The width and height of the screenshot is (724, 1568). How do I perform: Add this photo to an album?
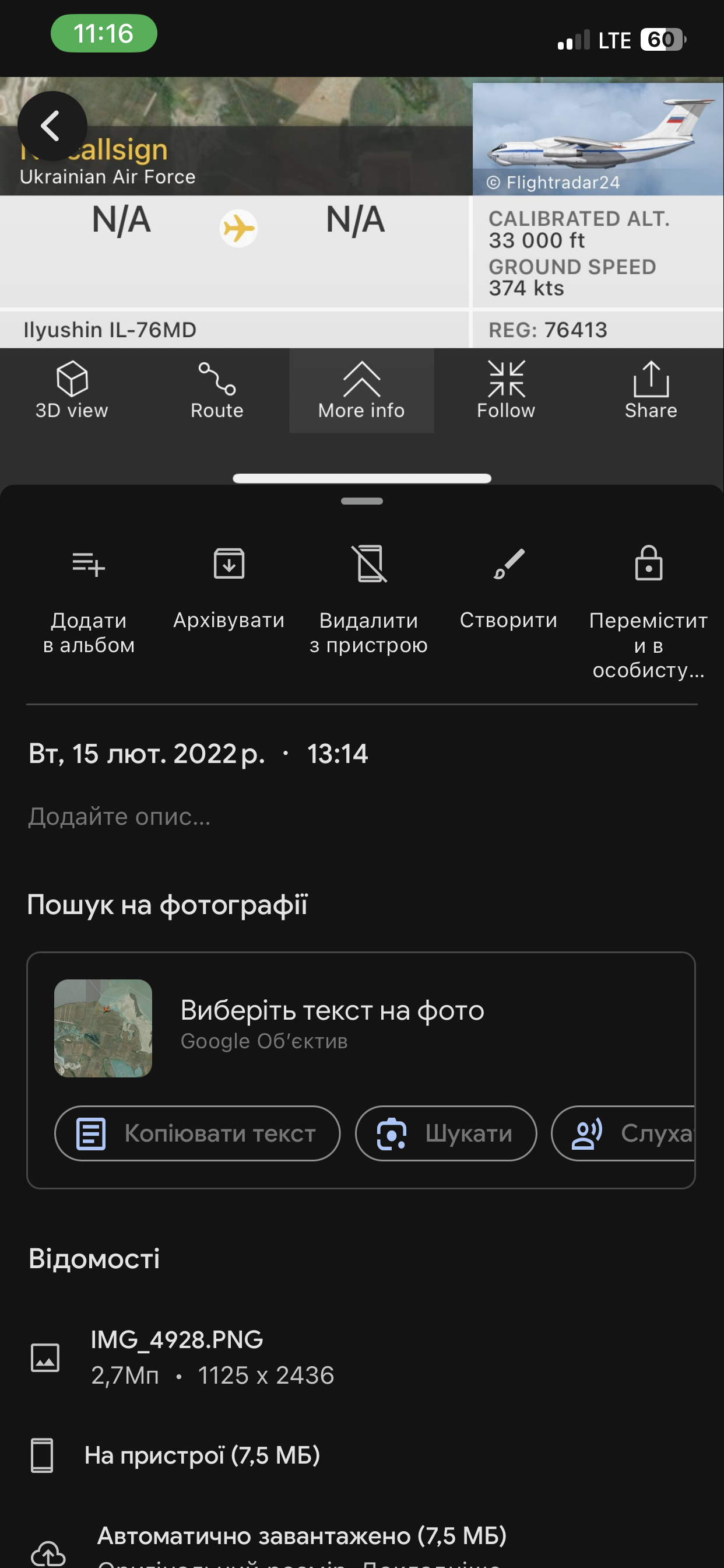(x=89, y=599)
